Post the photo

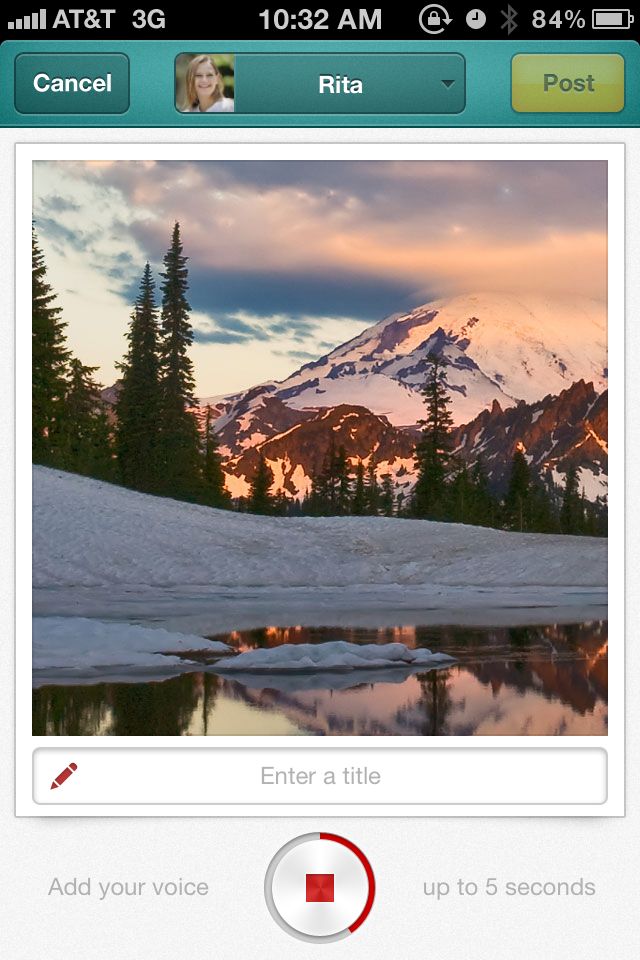click(568, 83)
